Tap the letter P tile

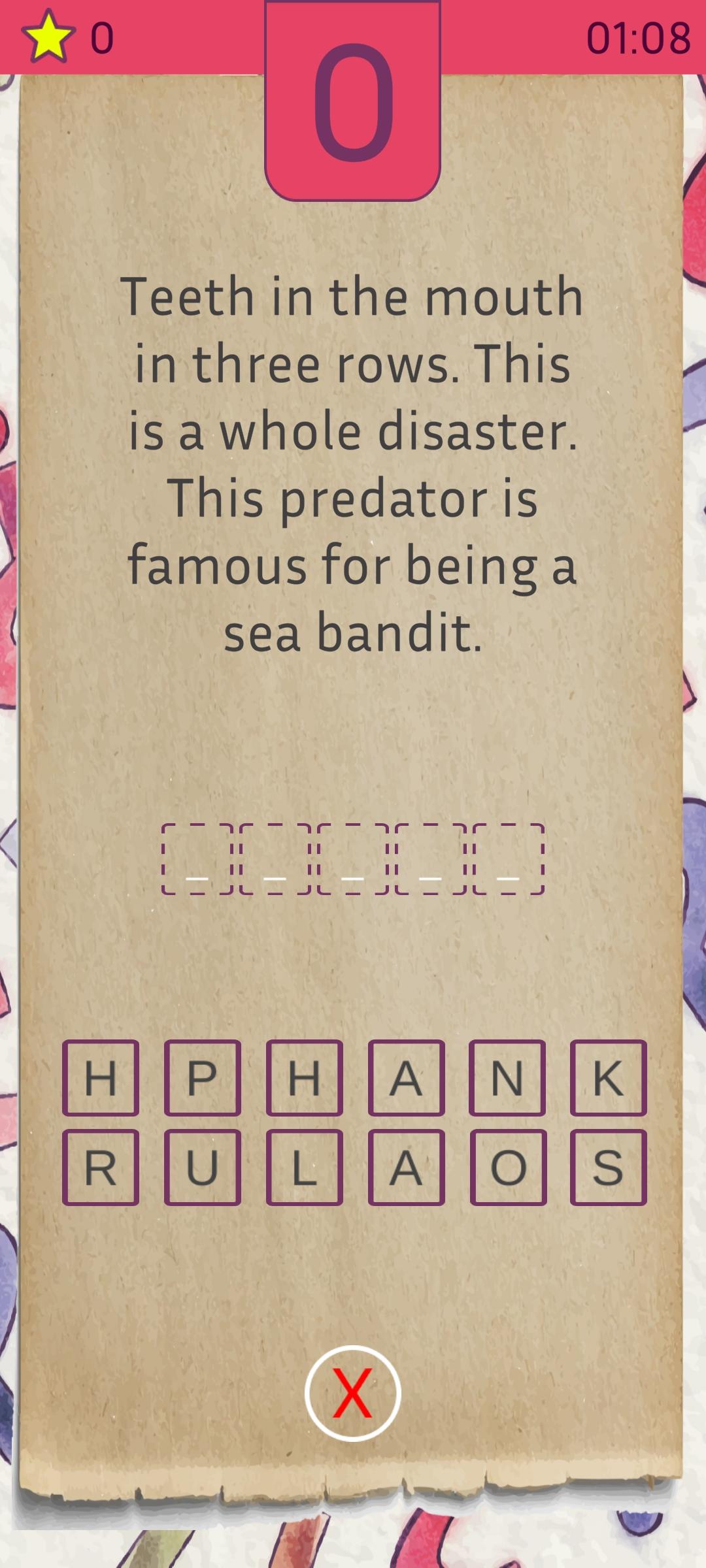[203, 1077]
